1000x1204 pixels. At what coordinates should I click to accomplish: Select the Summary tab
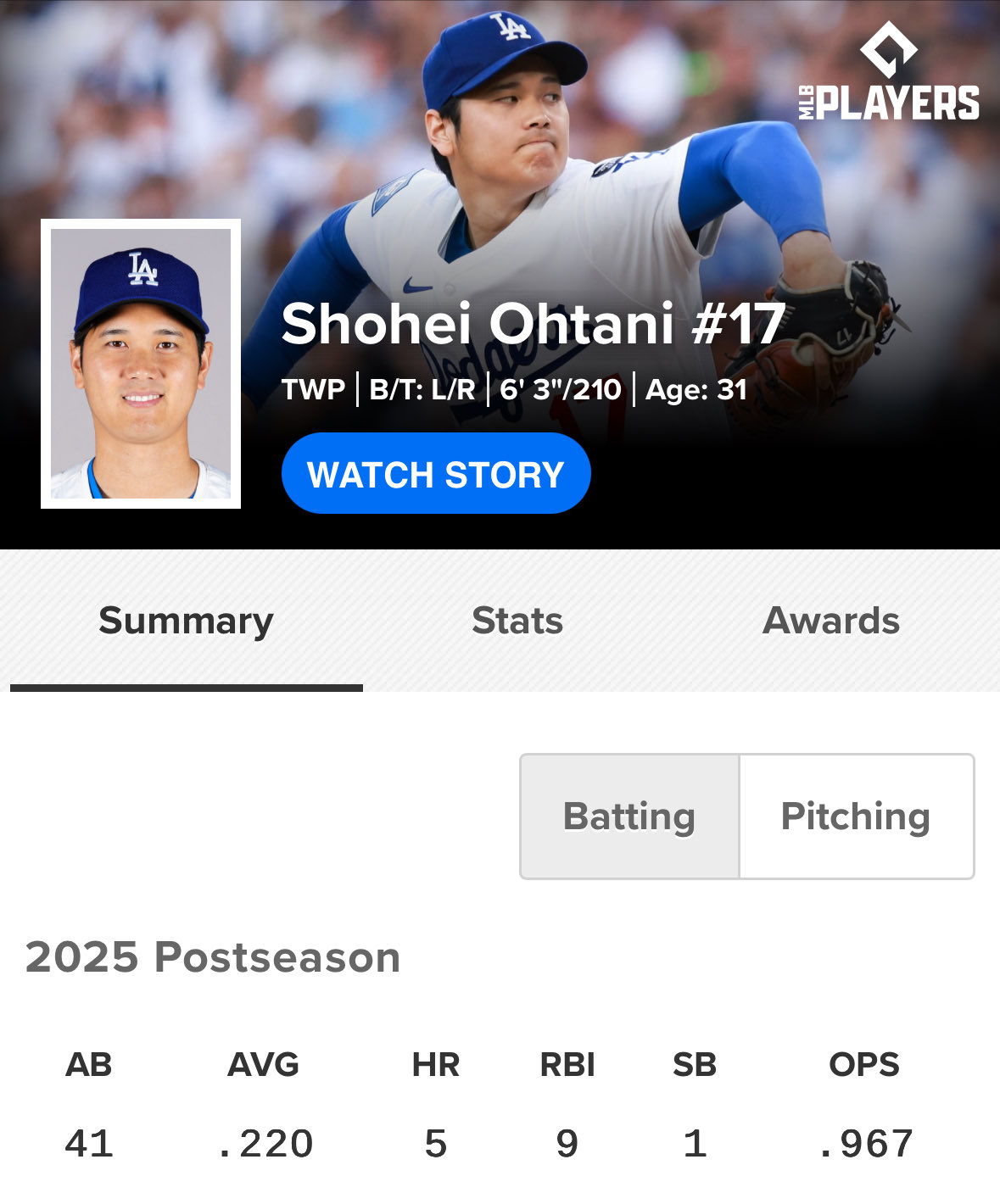point(186,621)
